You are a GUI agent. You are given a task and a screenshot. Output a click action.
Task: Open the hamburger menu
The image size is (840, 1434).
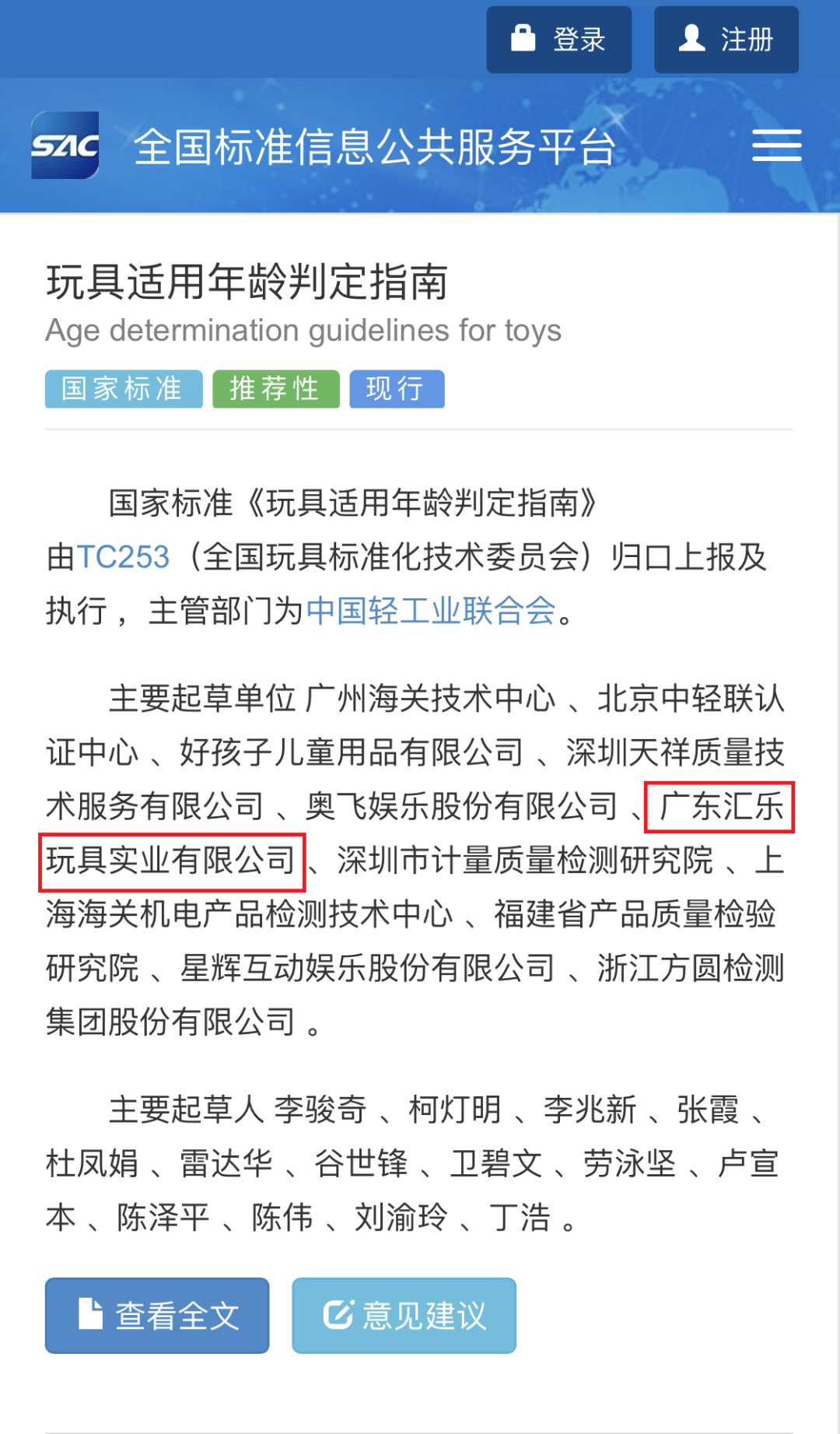point(776,146)
